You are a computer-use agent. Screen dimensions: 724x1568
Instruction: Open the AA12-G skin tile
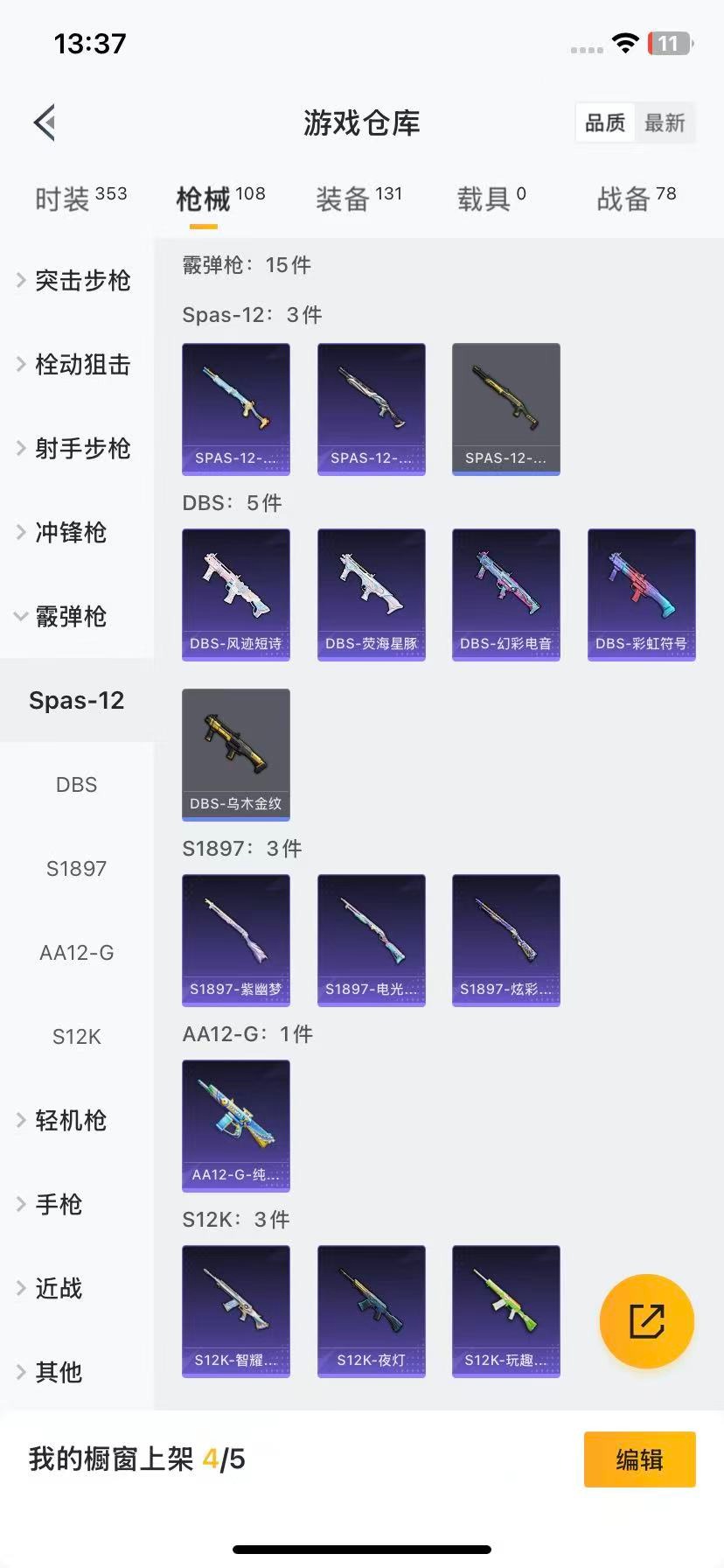236,1125
